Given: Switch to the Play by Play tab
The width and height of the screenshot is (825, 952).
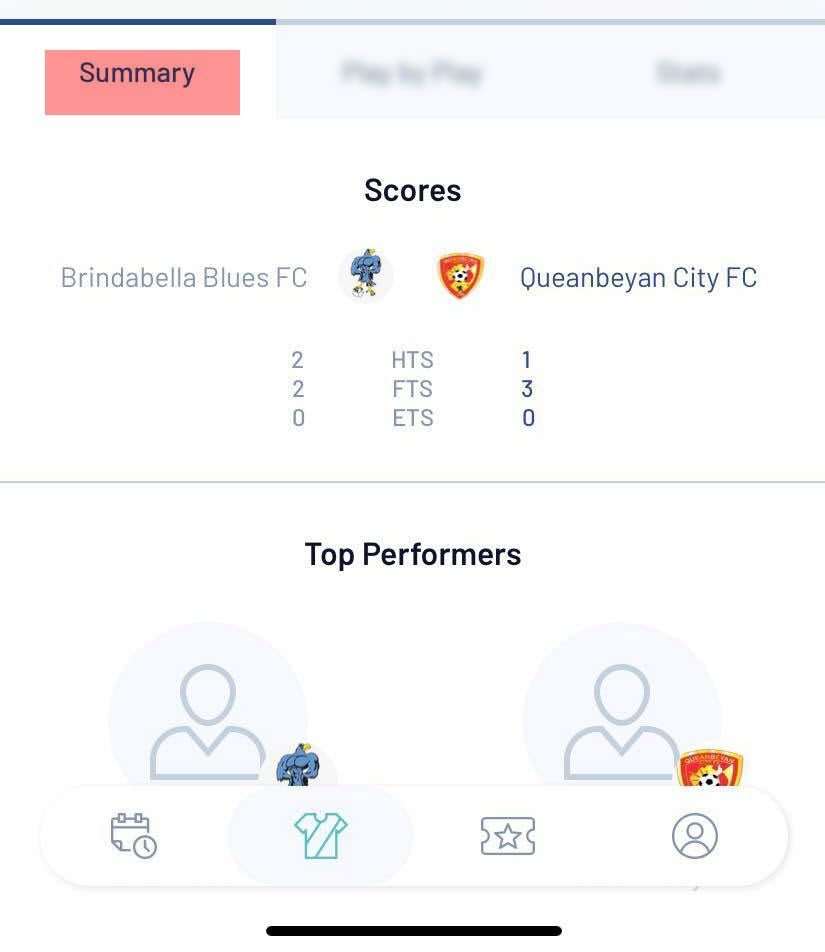Looking at the screenshot, I should 412,73.
